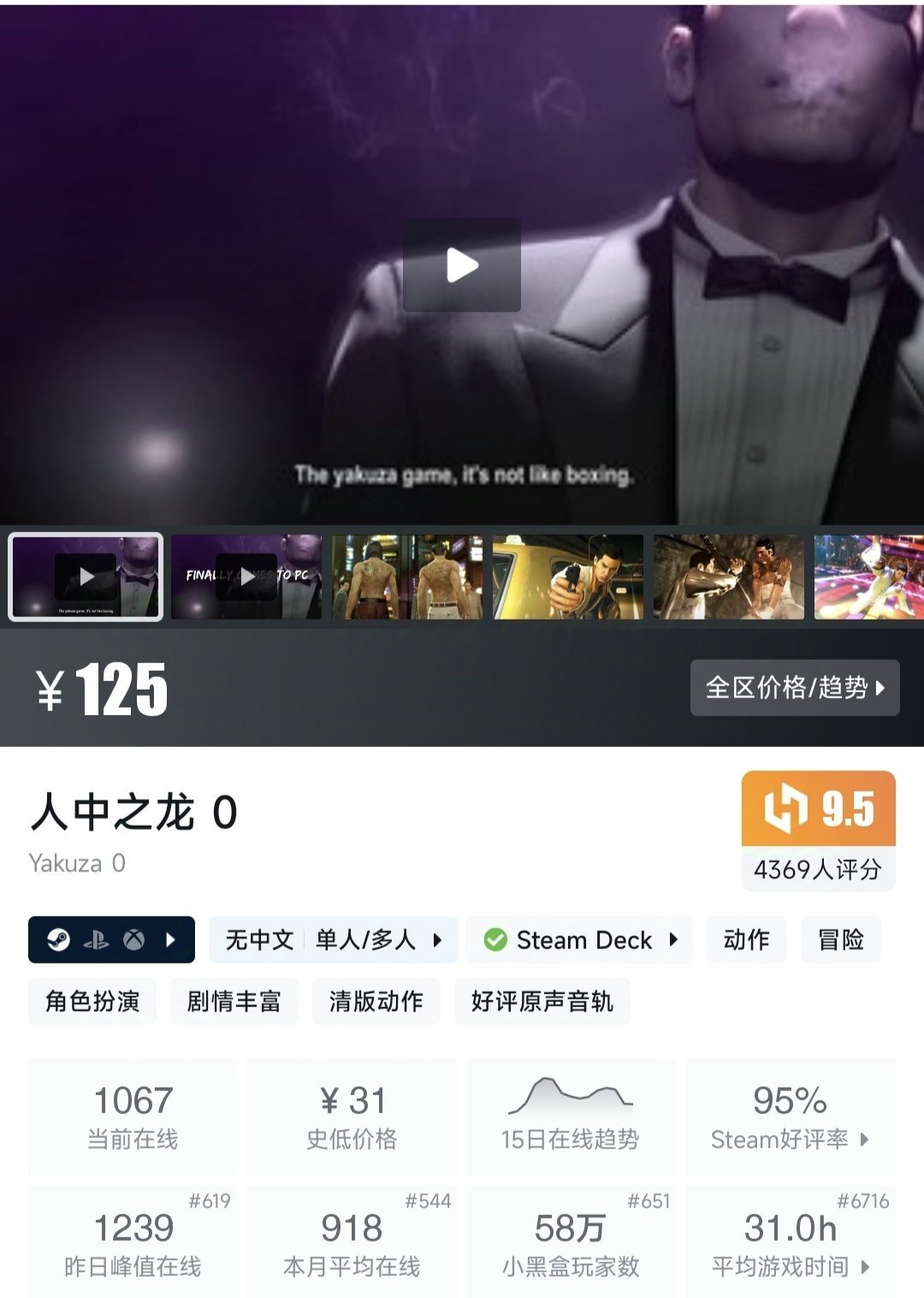Open the yellow taxi gunman screenshot
Image resolution: width=924 pixels, height=1298 pixels.
568,577
